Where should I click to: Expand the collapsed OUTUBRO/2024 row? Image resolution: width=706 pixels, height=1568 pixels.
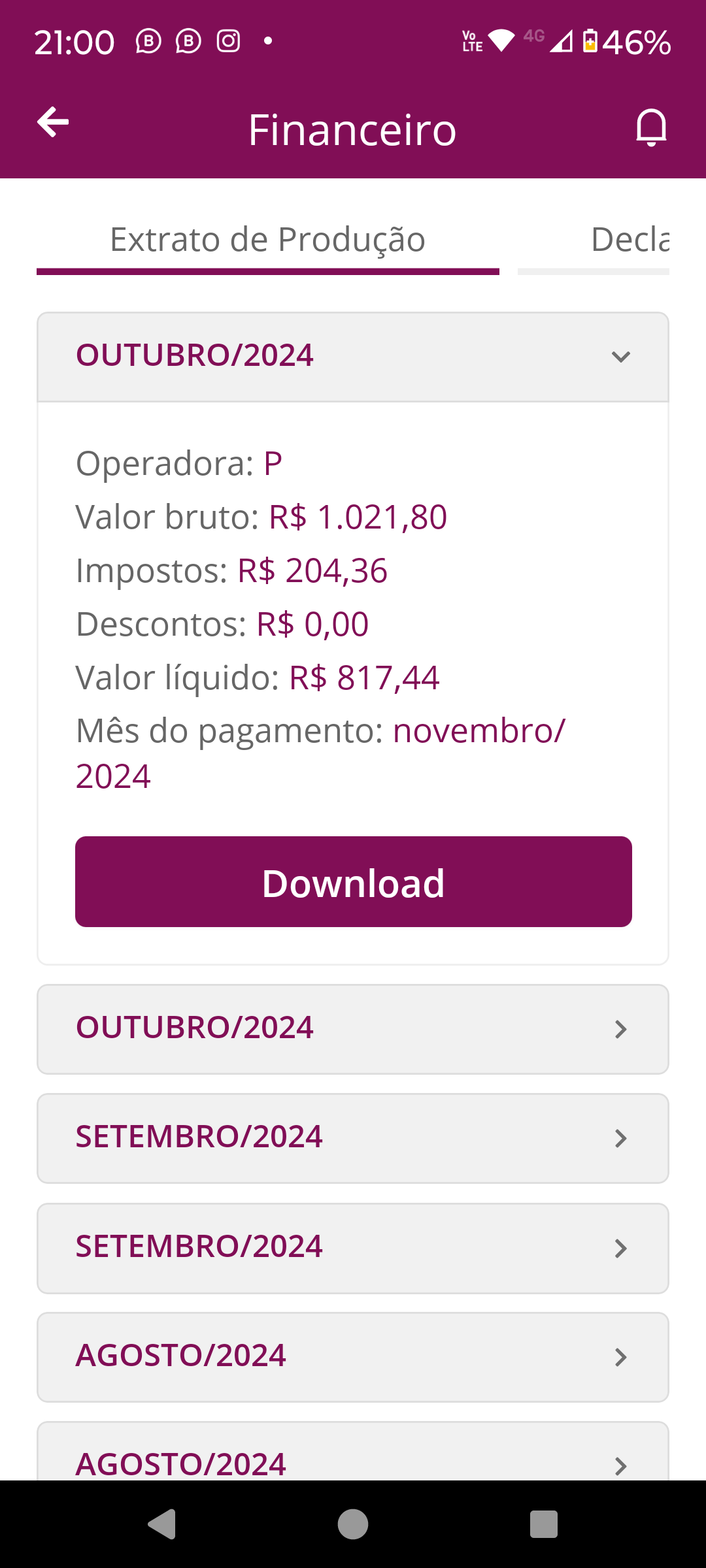point(353,1029)
